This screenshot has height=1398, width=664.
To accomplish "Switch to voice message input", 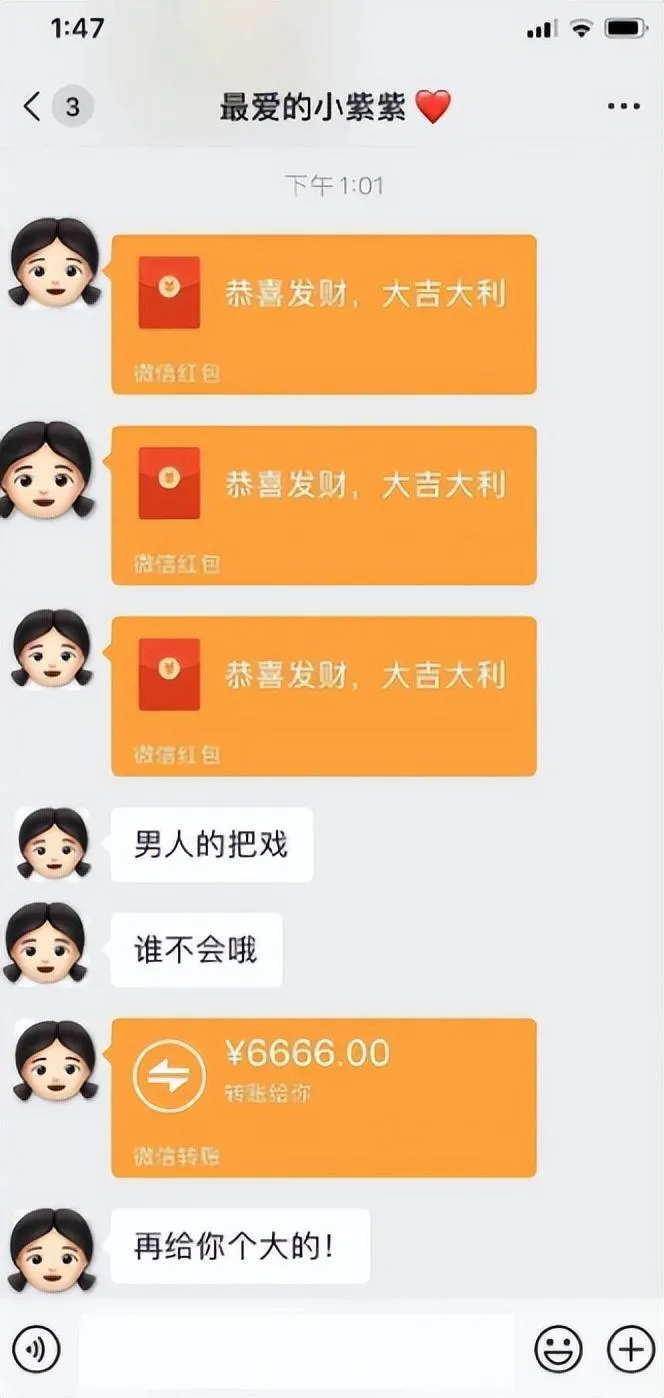I will coord(37,1350).
